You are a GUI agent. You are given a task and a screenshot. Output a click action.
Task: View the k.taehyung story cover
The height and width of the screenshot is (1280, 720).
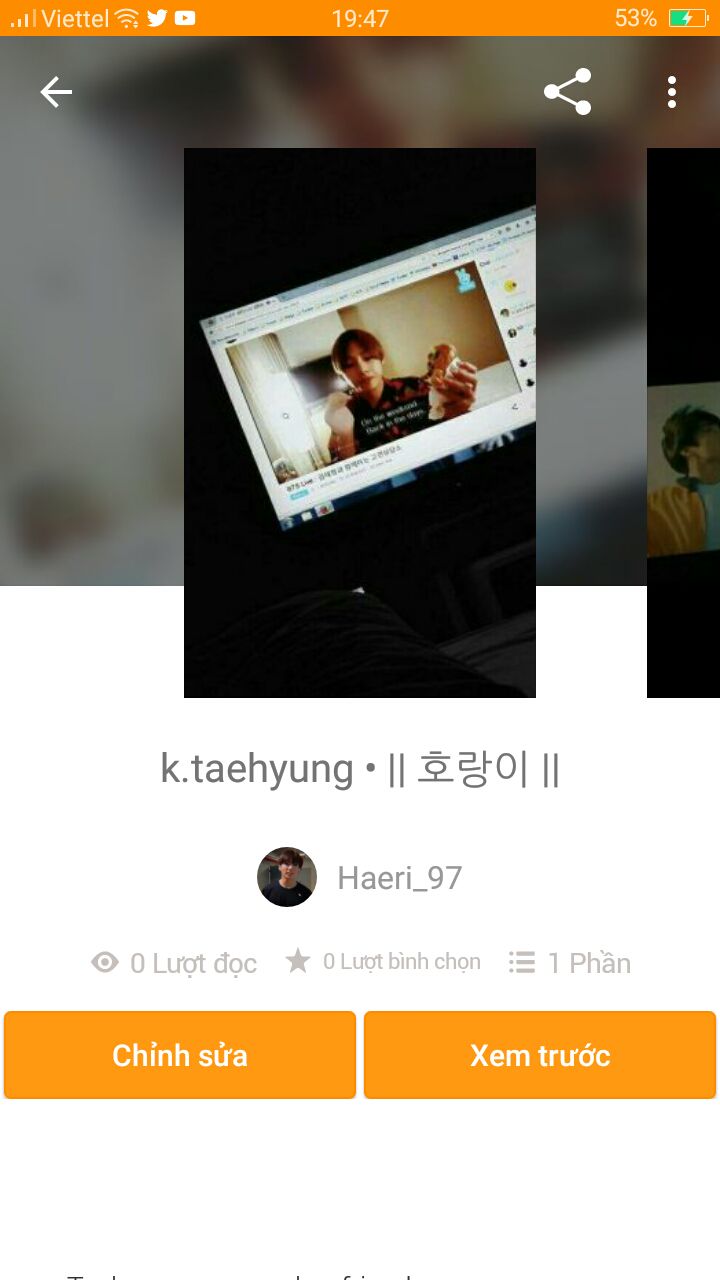360,422
